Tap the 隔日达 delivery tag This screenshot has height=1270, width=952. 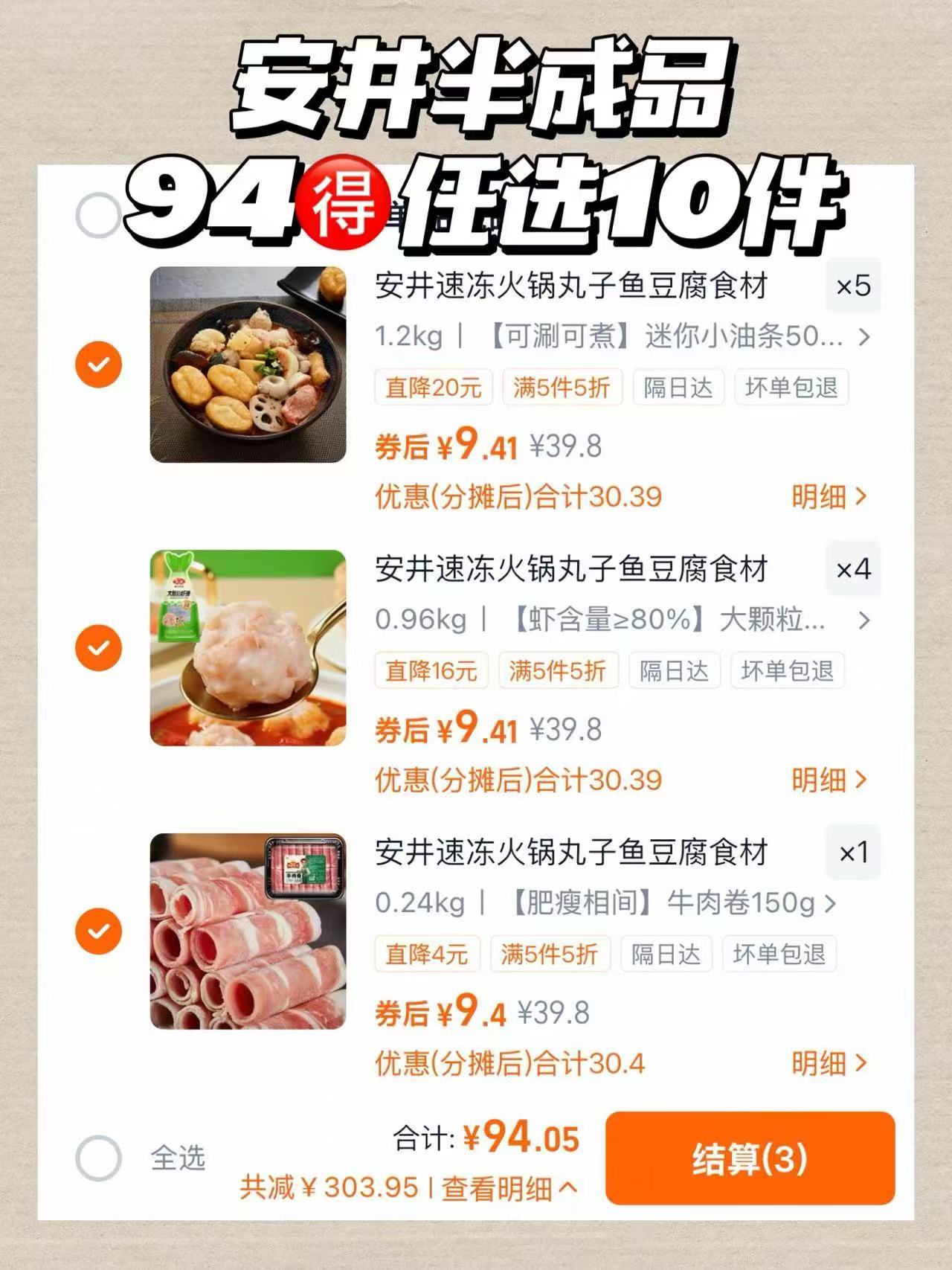(677, 387)
